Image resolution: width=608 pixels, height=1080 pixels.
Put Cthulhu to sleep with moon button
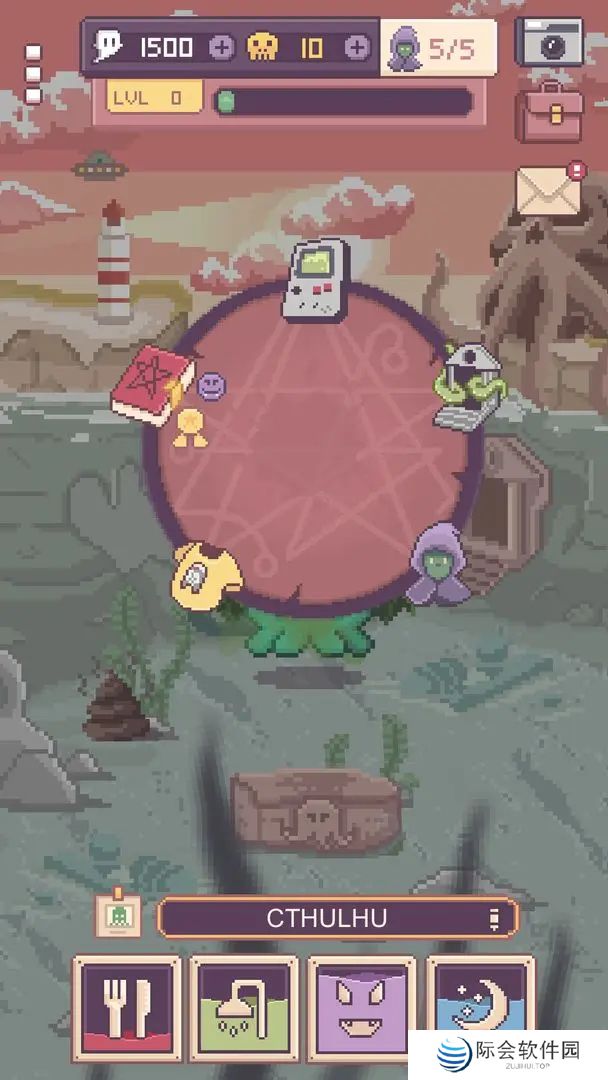[x=480, y=1007]
